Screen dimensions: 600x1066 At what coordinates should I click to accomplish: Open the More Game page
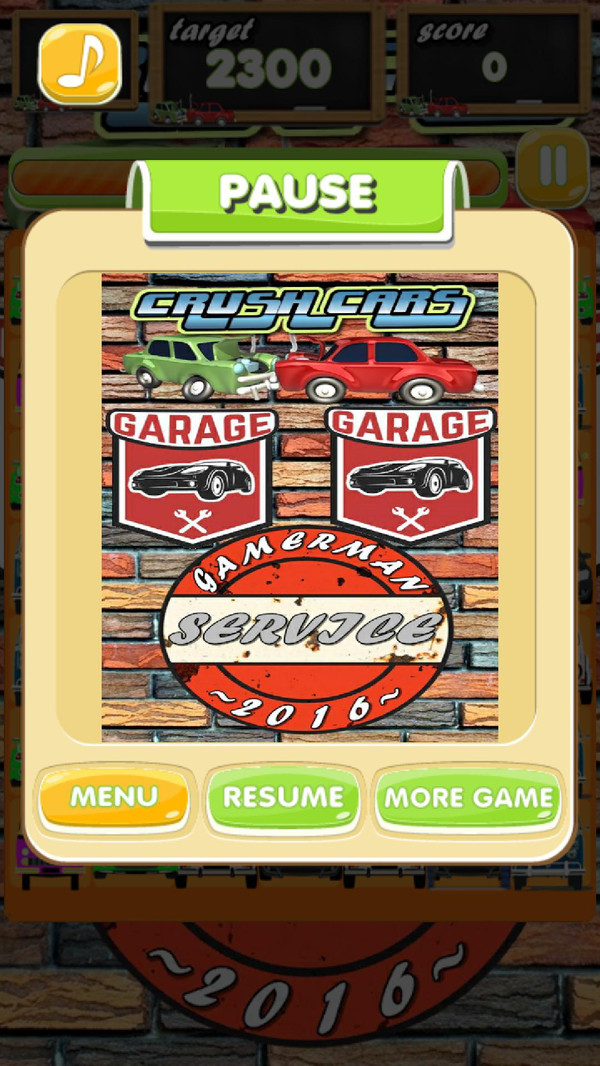tap(468, 798)
